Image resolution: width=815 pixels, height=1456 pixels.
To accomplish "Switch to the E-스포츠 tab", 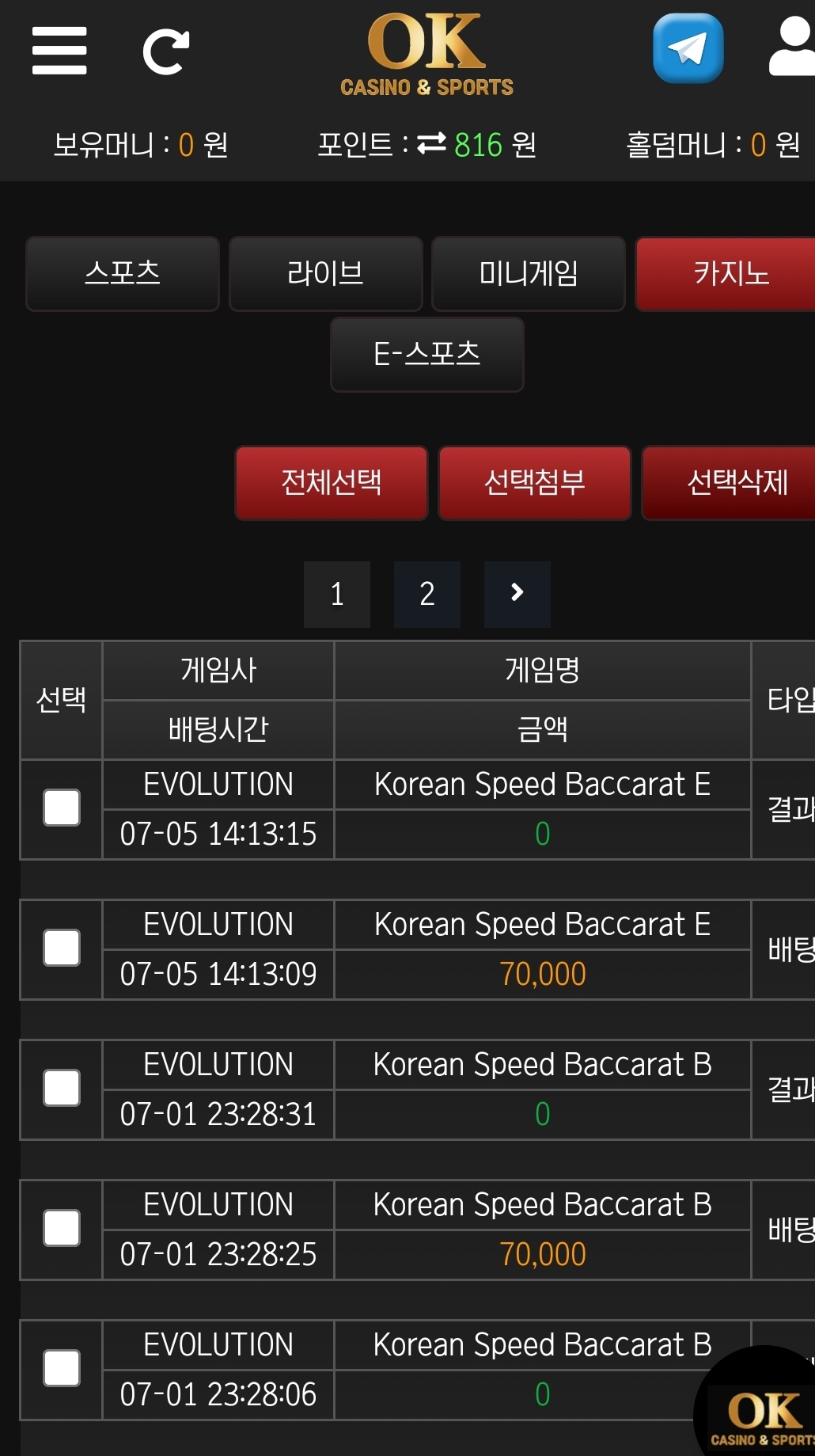I will 426,354.
